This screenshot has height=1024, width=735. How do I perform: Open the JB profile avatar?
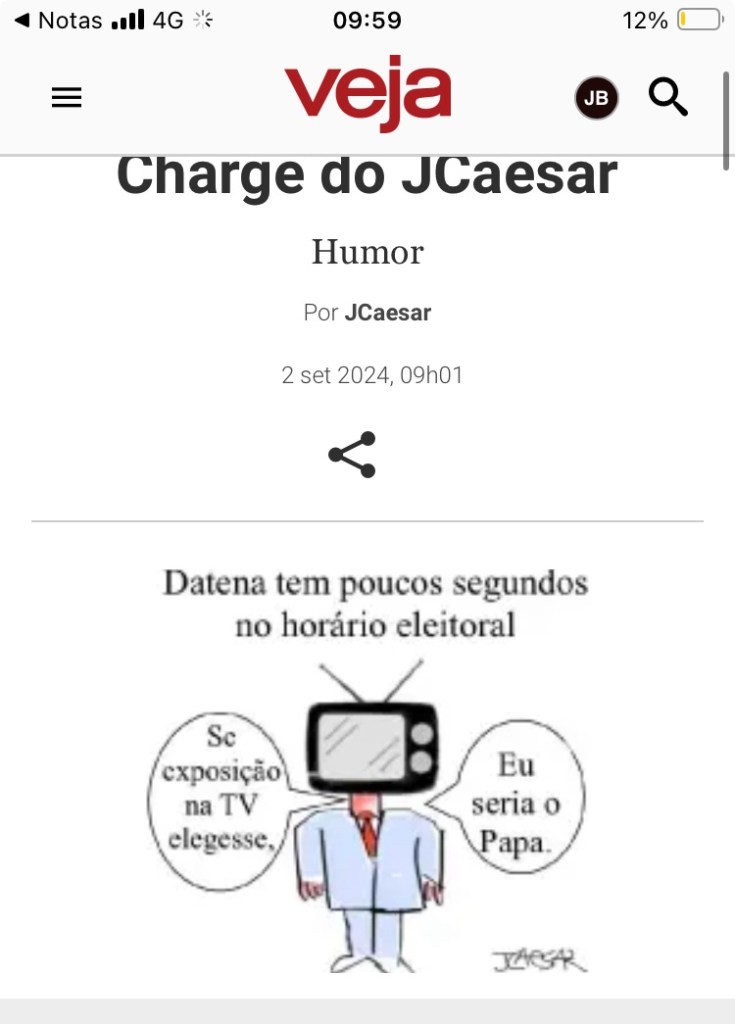coord(596,98)
